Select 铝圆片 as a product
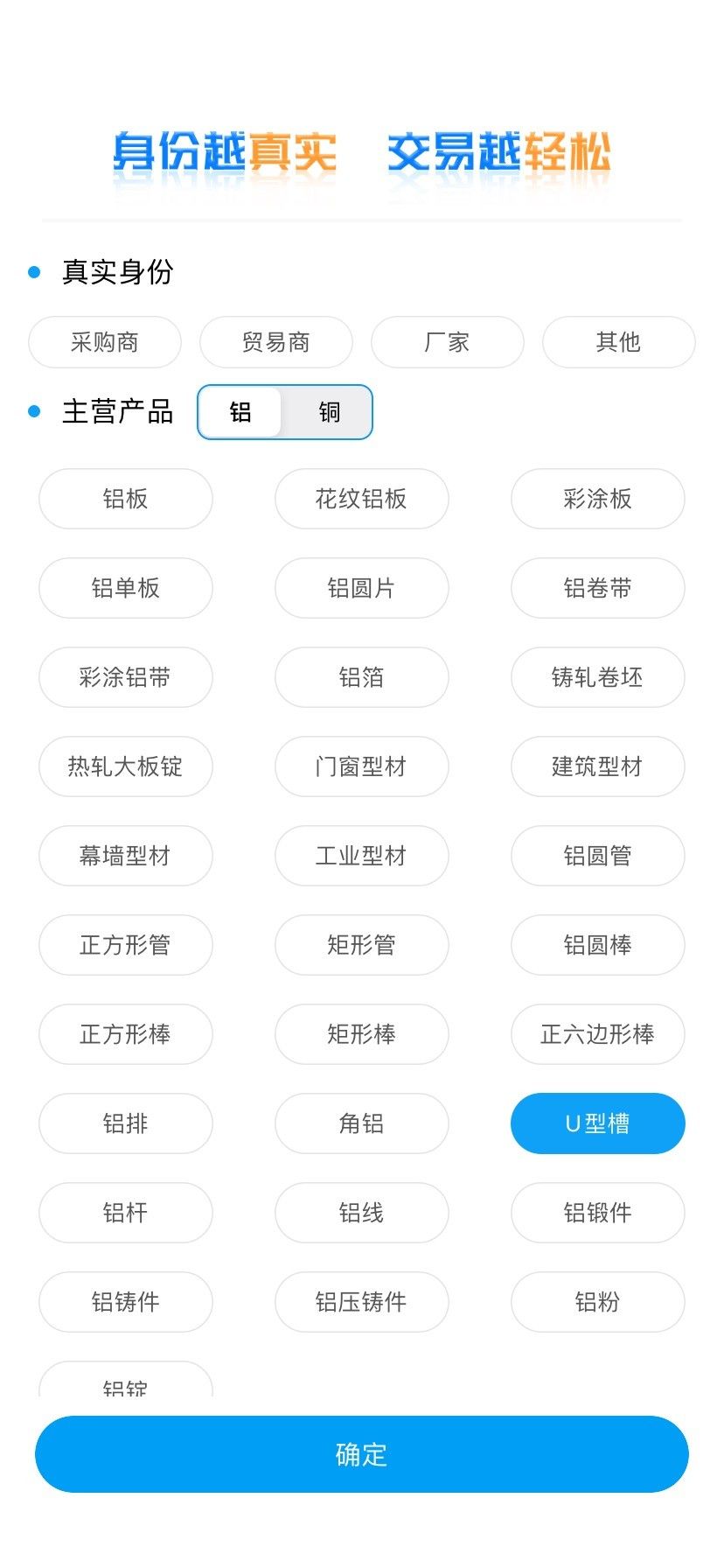The width and height of the screenshot is (724, 1568). coord(362,588)
